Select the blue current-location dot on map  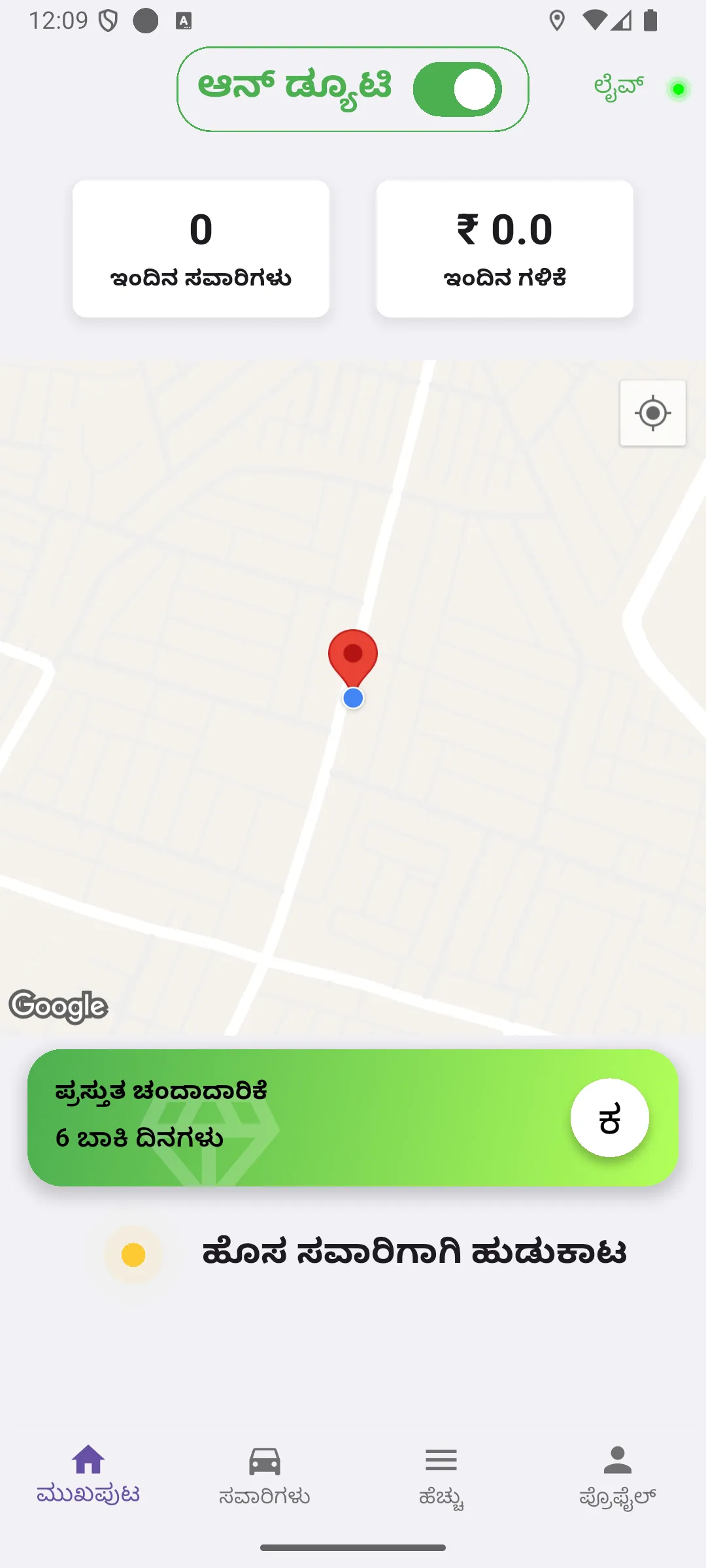pyautogui.click(x=353, y=699)
